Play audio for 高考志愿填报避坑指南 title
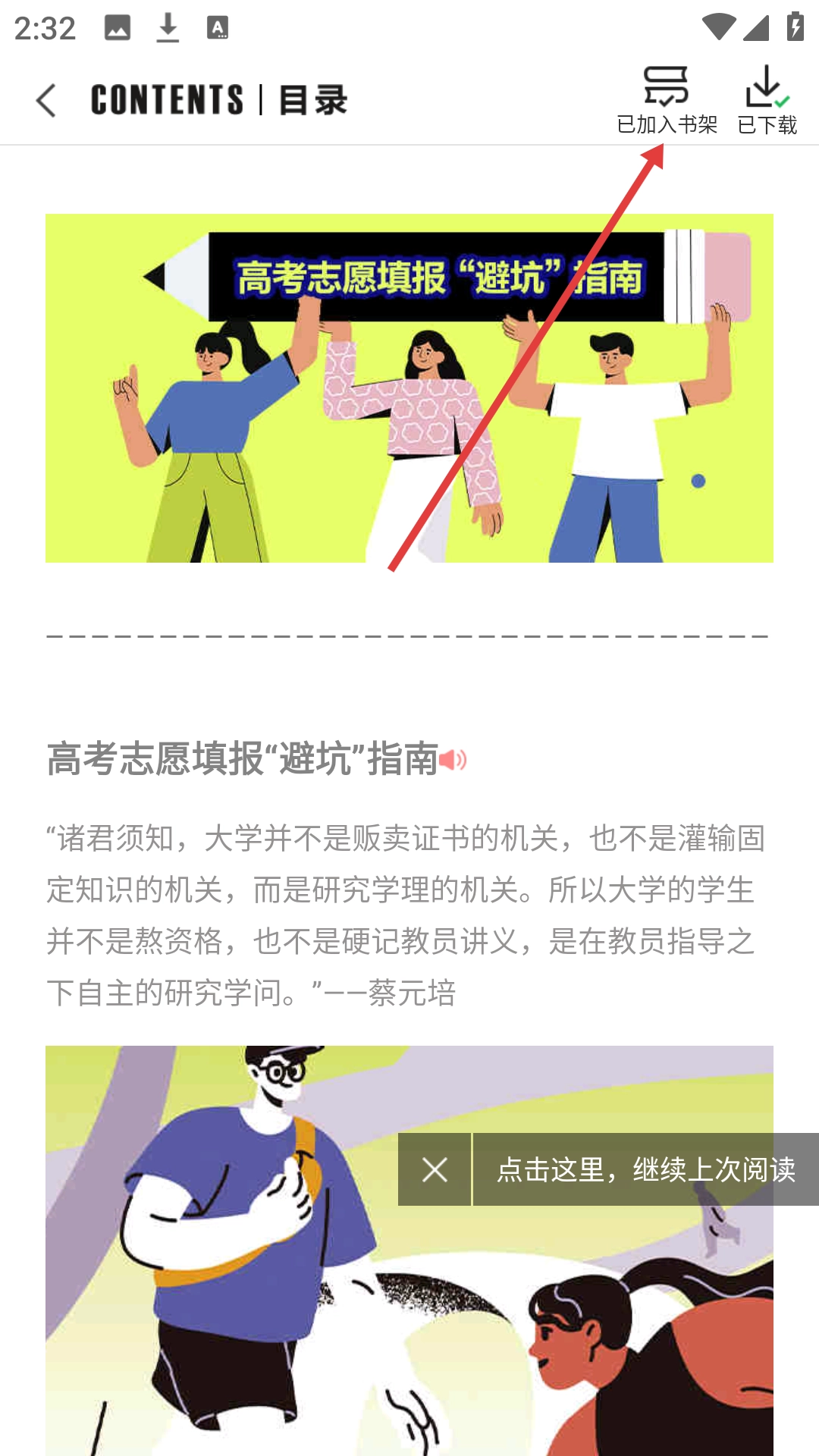Viewport: 819px width, 1456px height. tap(453, 759)
